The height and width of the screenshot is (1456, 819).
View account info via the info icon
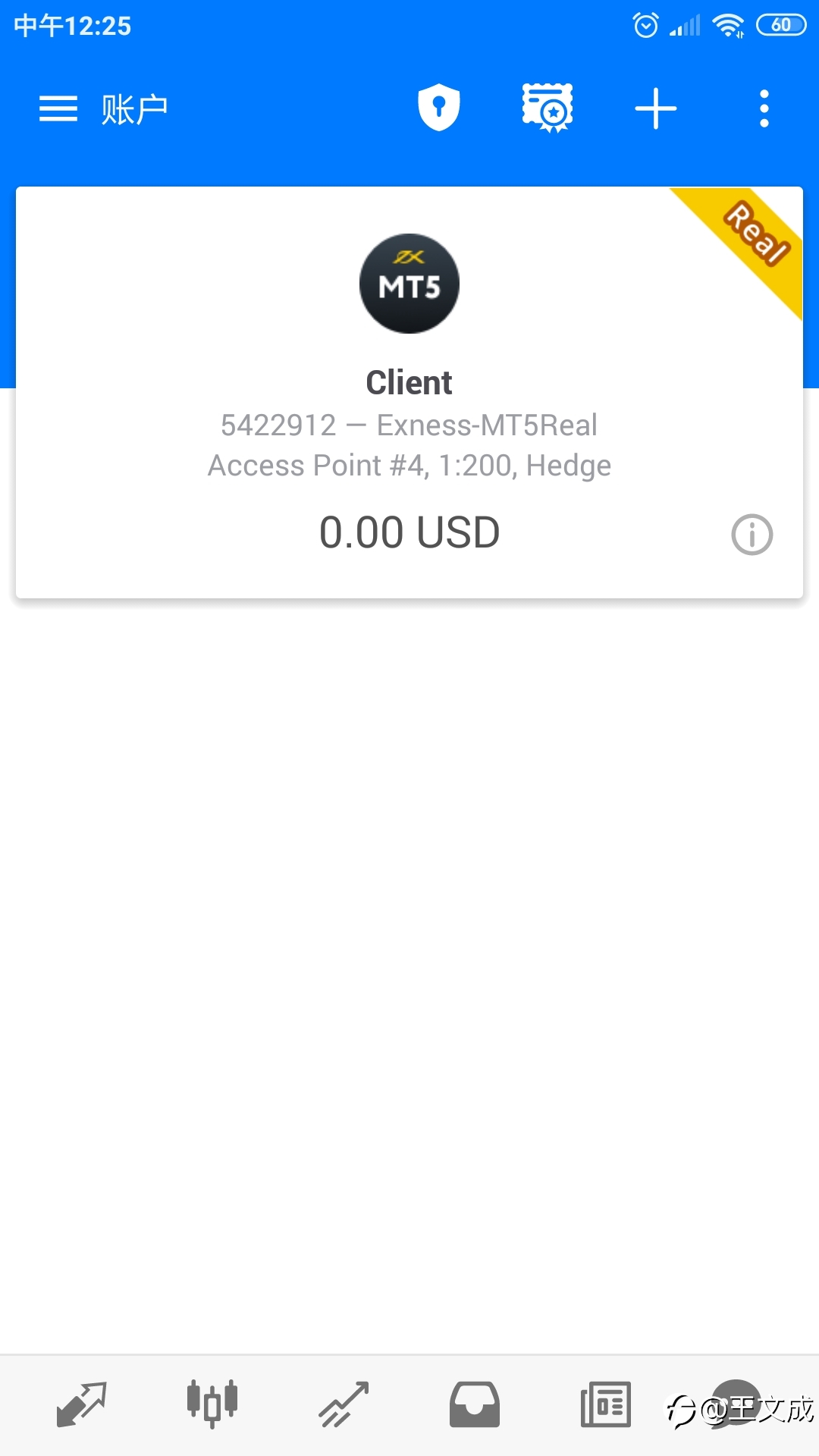752,535
